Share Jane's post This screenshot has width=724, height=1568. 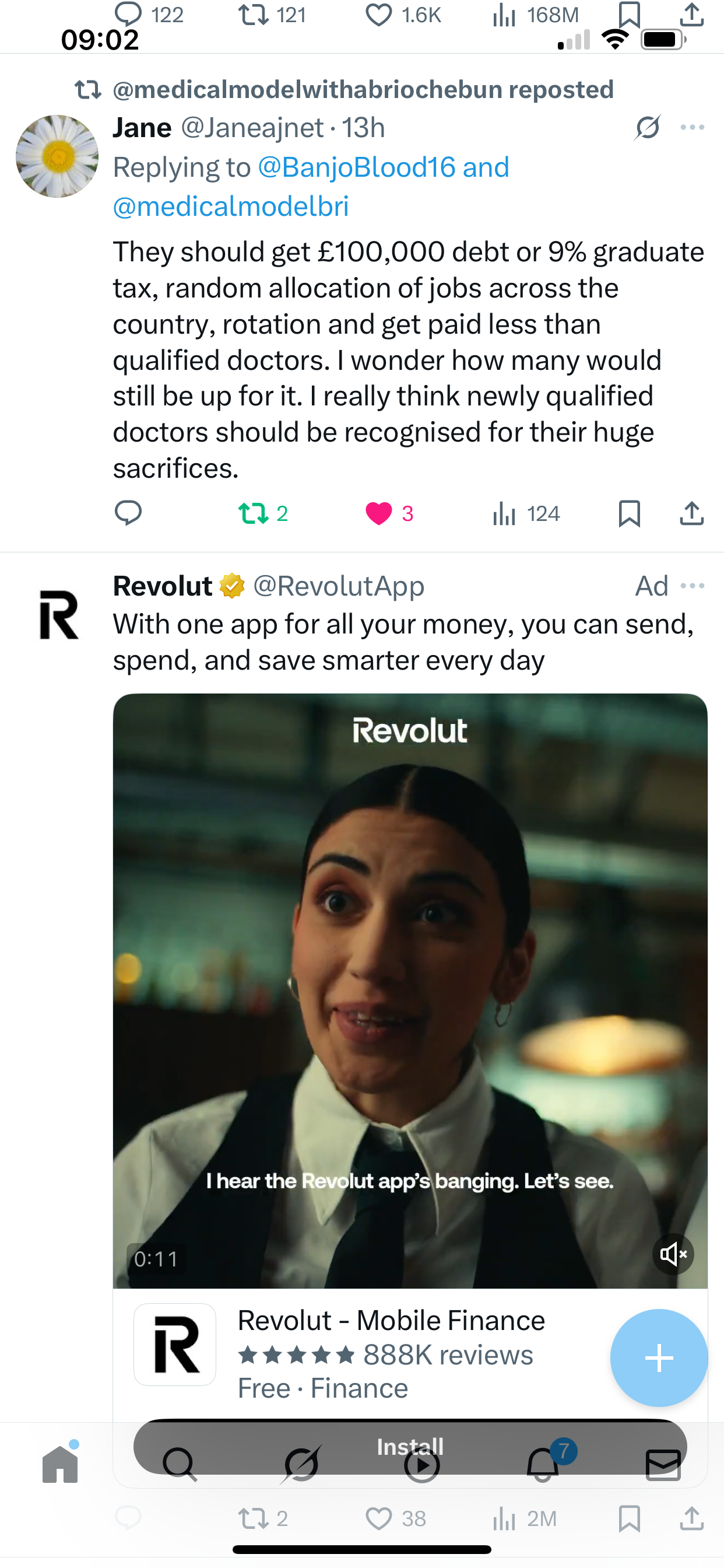pyautogui.click(x=692, y=513)
